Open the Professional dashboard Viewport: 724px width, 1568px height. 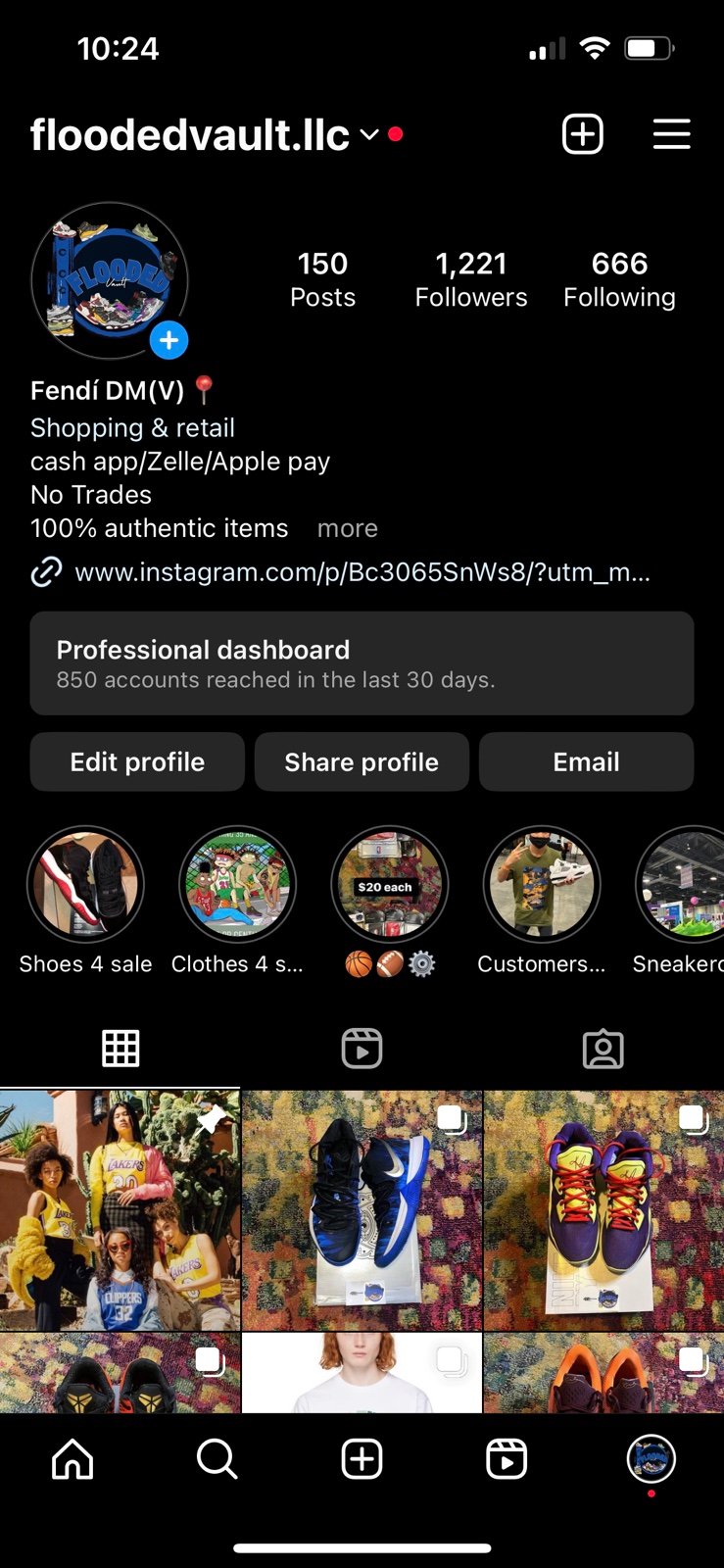pyautogui.click(x=362, y=663)
